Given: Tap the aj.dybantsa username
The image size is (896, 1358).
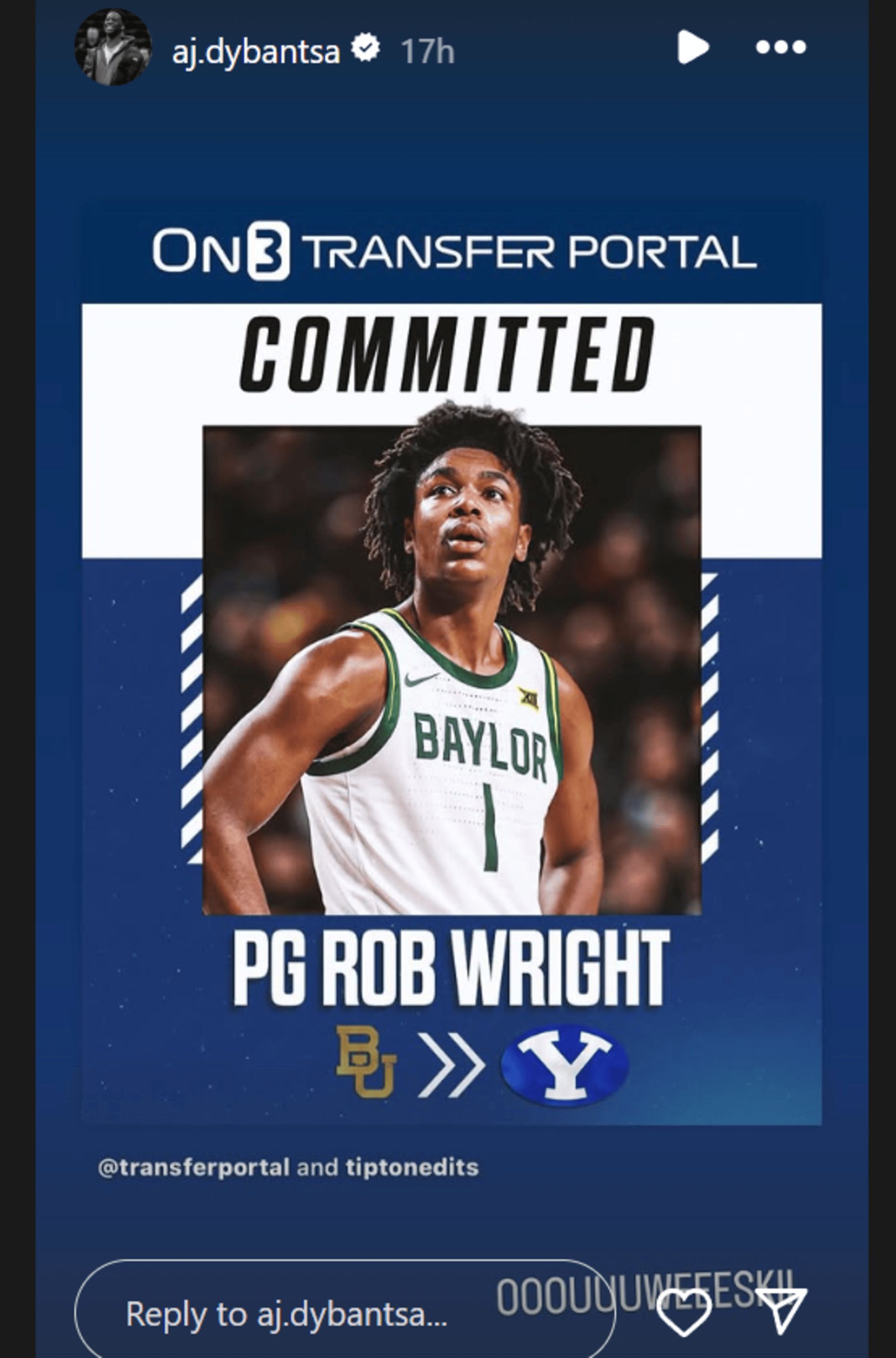Looking at the screenshot, I should (256, 51).
